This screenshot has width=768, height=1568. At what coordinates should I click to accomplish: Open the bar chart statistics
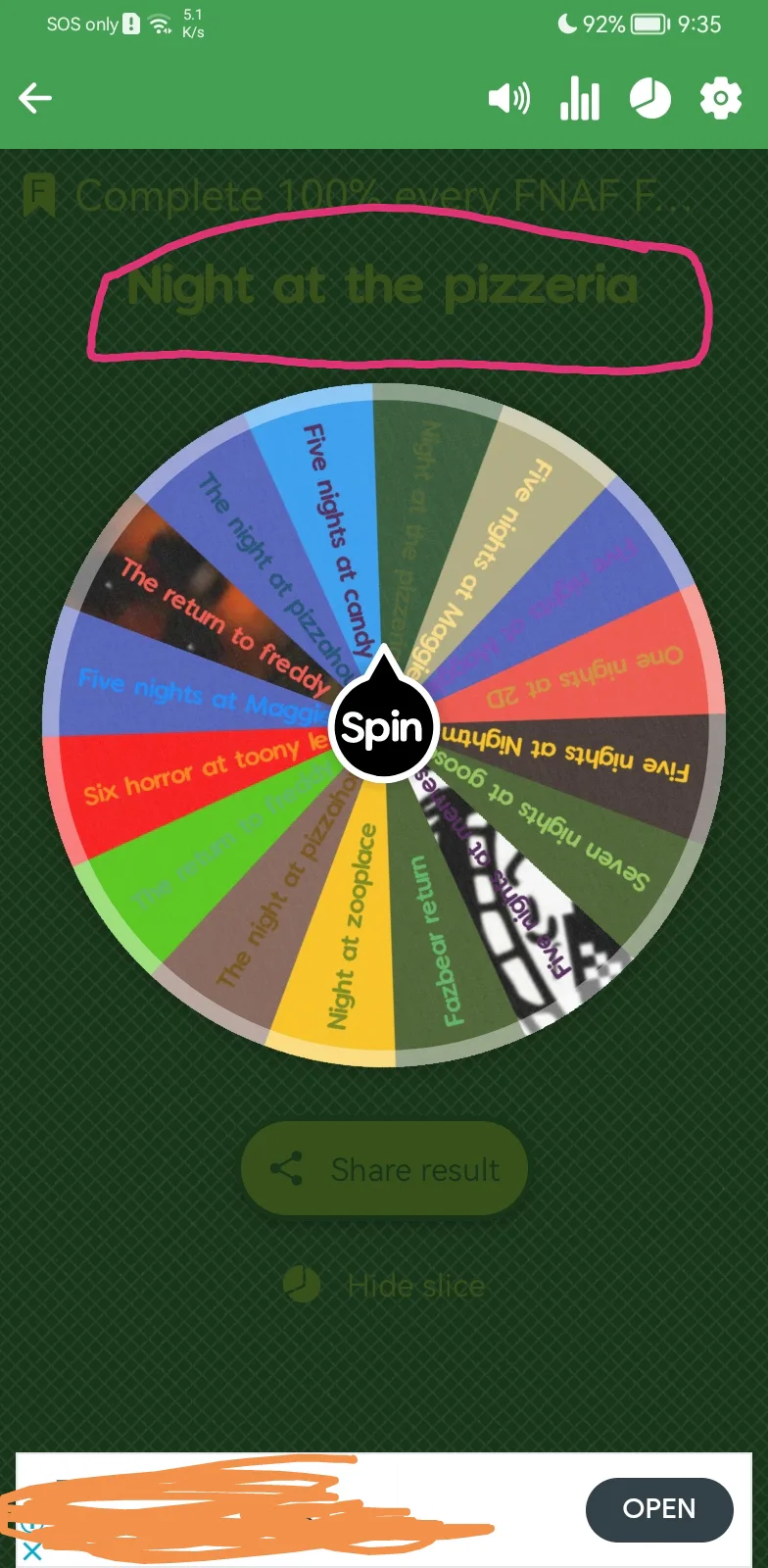pos(580,98)
